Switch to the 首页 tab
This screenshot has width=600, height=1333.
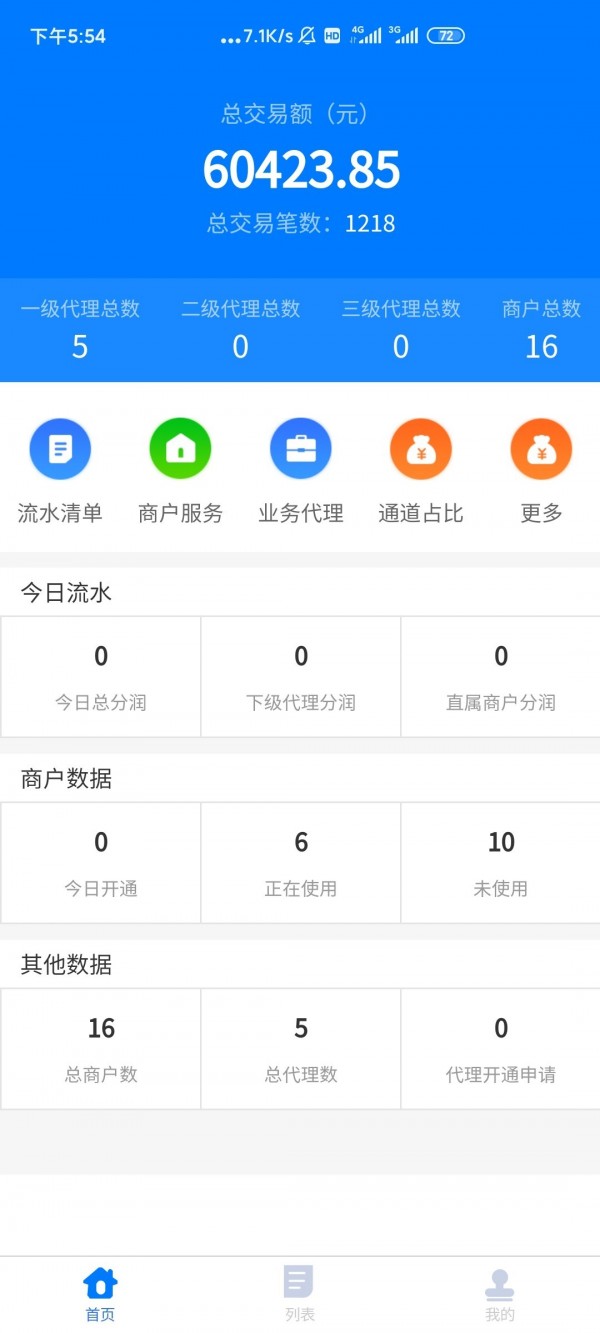point(100,1293)
